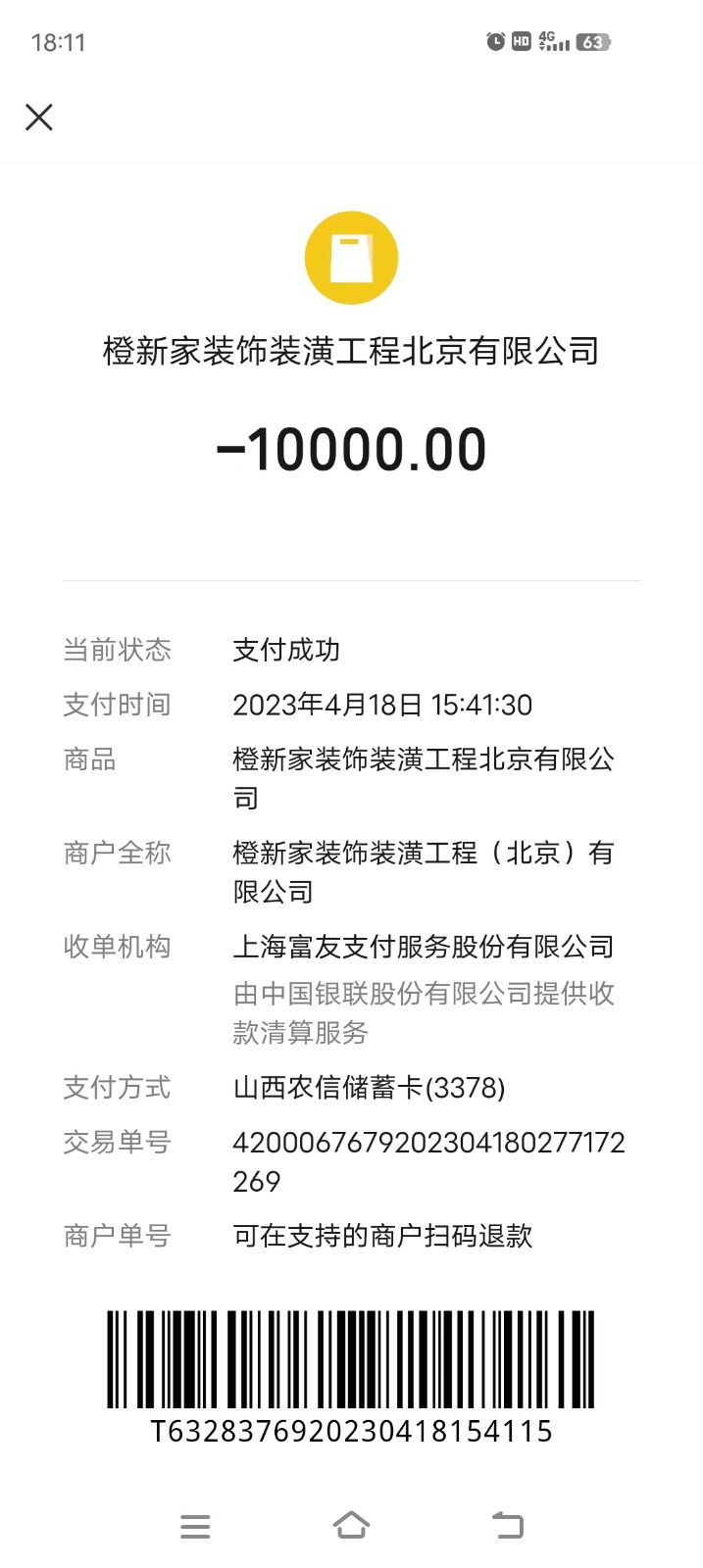Open the system recent apps menu

pos(195,1526)
